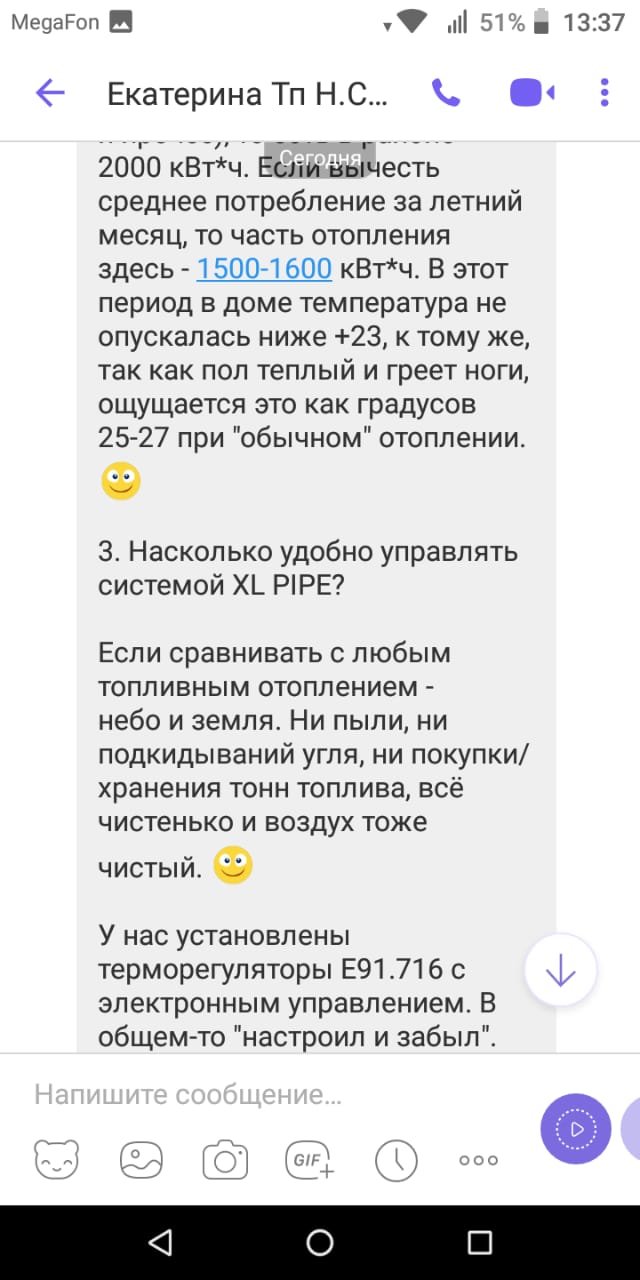Focus the Напишите сообщение field

coord(270,1095)
